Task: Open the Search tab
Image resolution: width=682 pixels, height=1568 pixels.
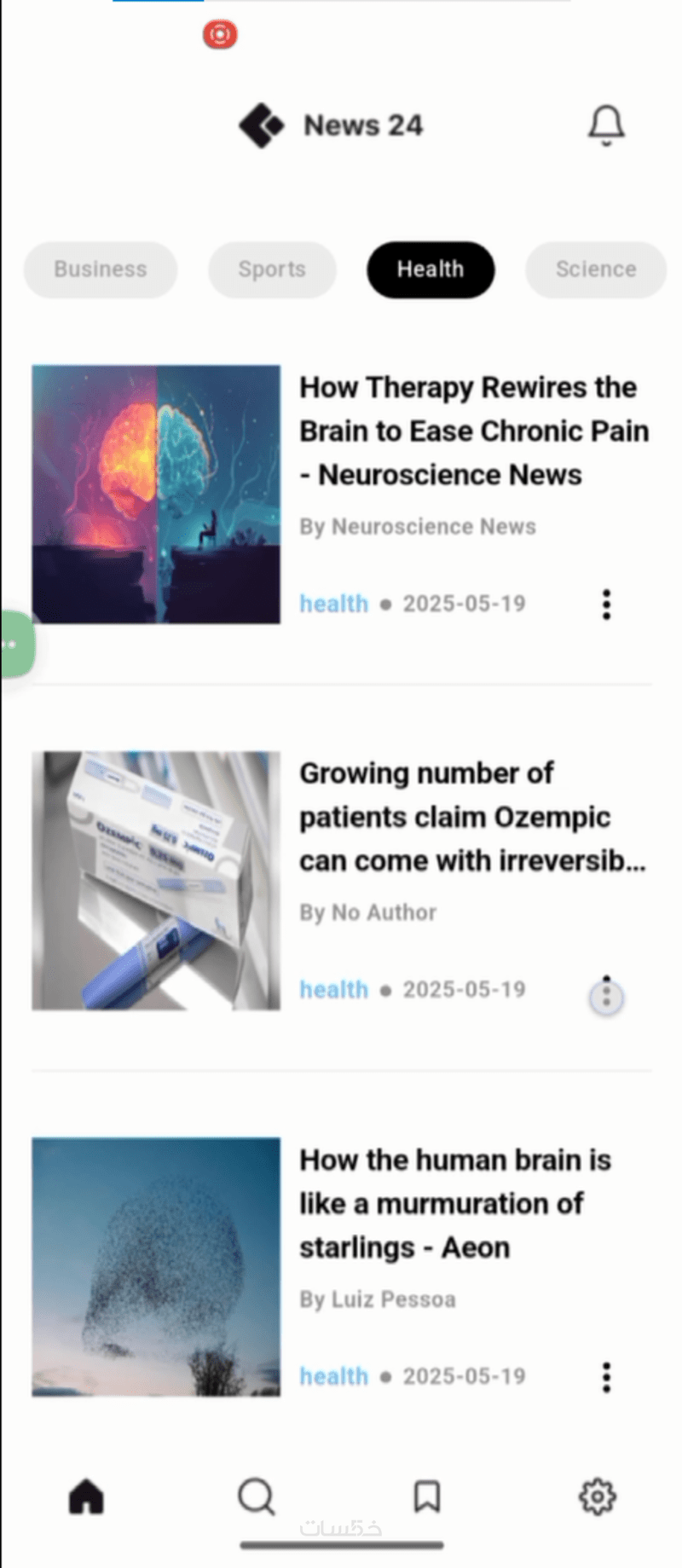Action: click(256, 1496)
